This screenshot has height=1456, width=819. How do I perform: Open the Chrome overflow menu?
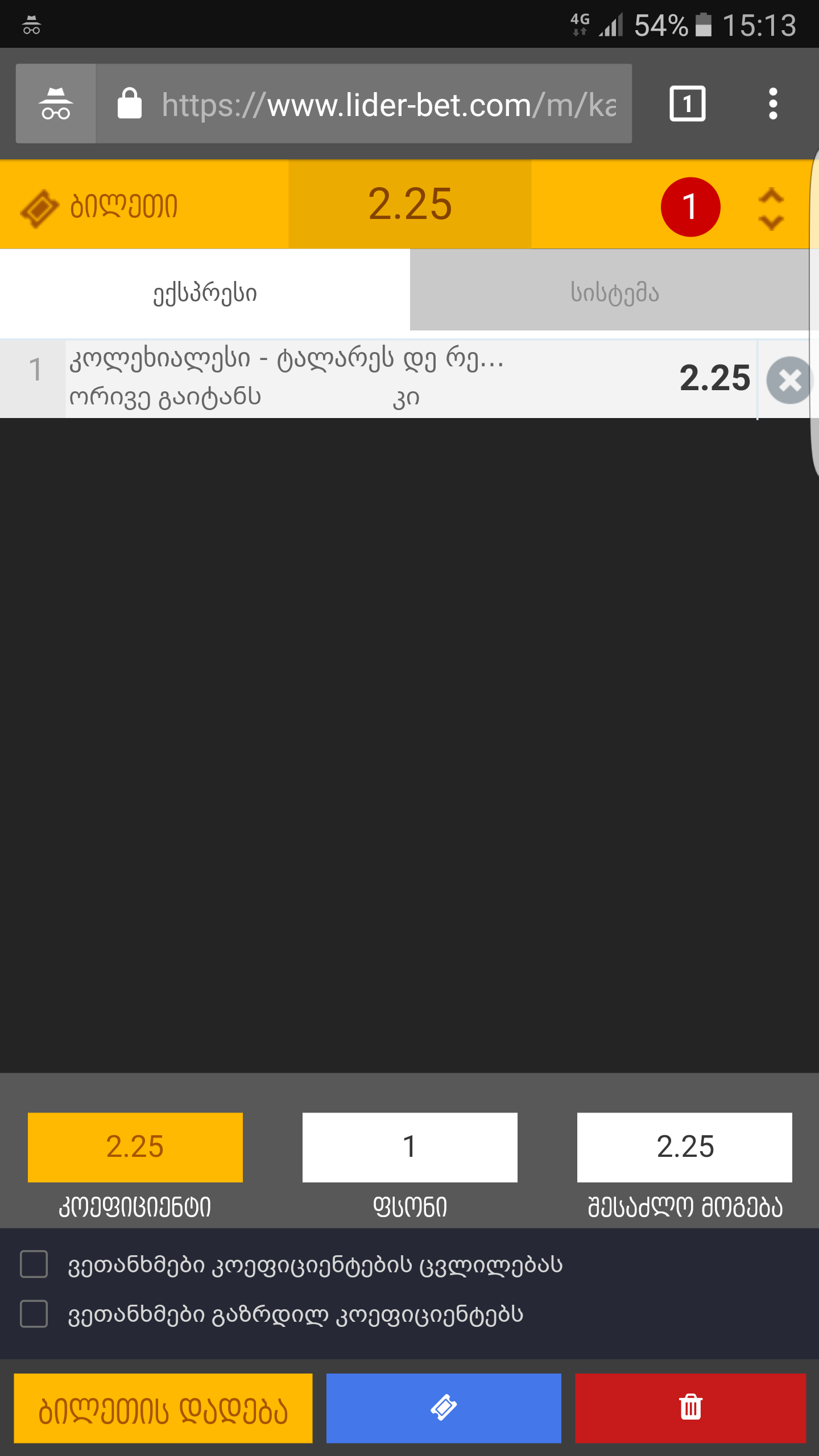click(x=772, y=104)
